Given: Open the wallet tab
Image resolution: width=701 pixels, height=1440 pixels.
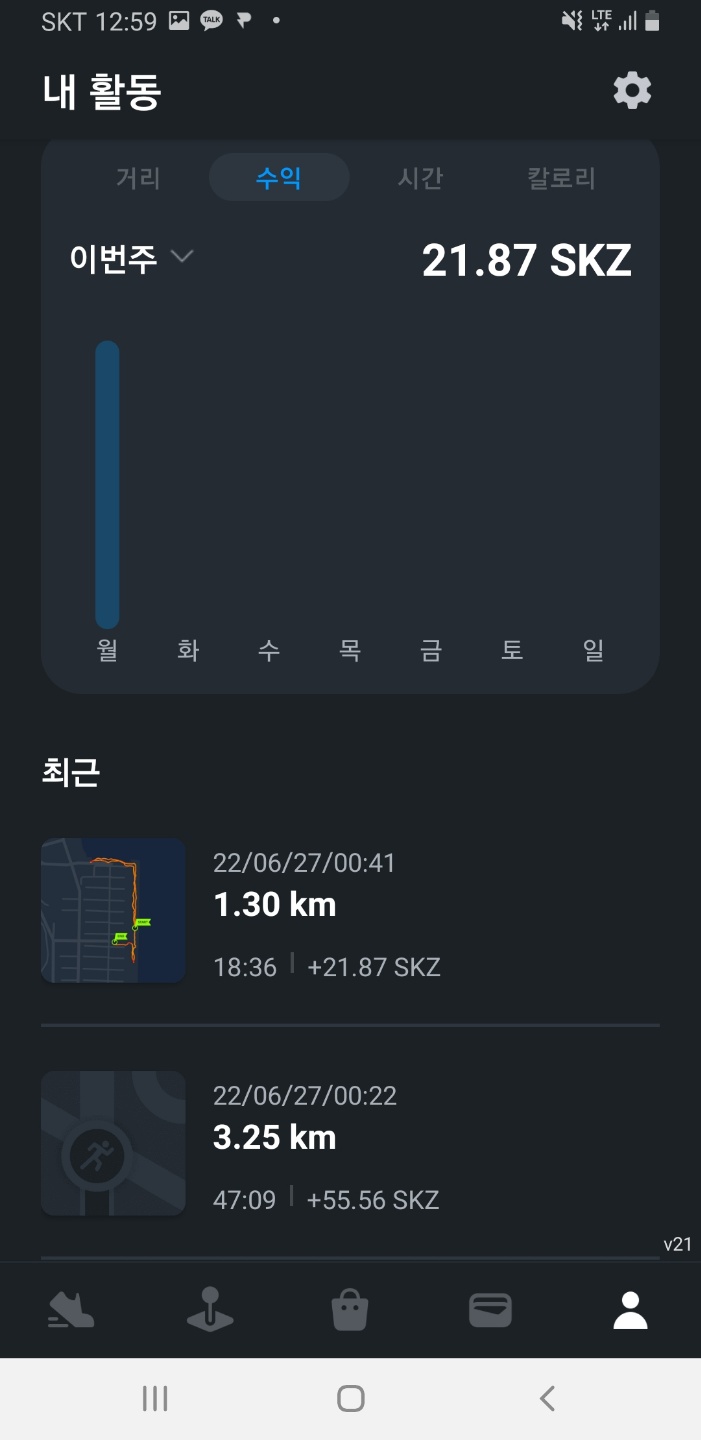Looking at the screenshot, I should click(x=490, y=1309).
